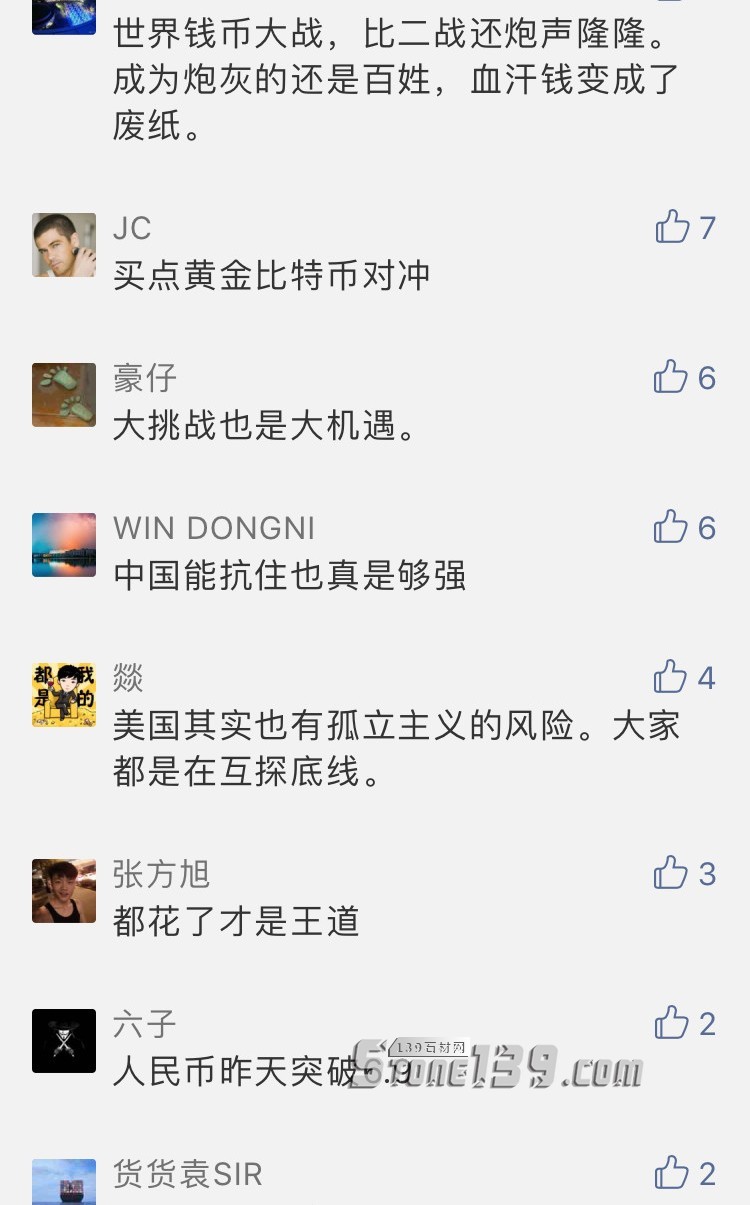Like 张方旭's comment
This screenshot has width=750, height=1205.
click(672, 874)
